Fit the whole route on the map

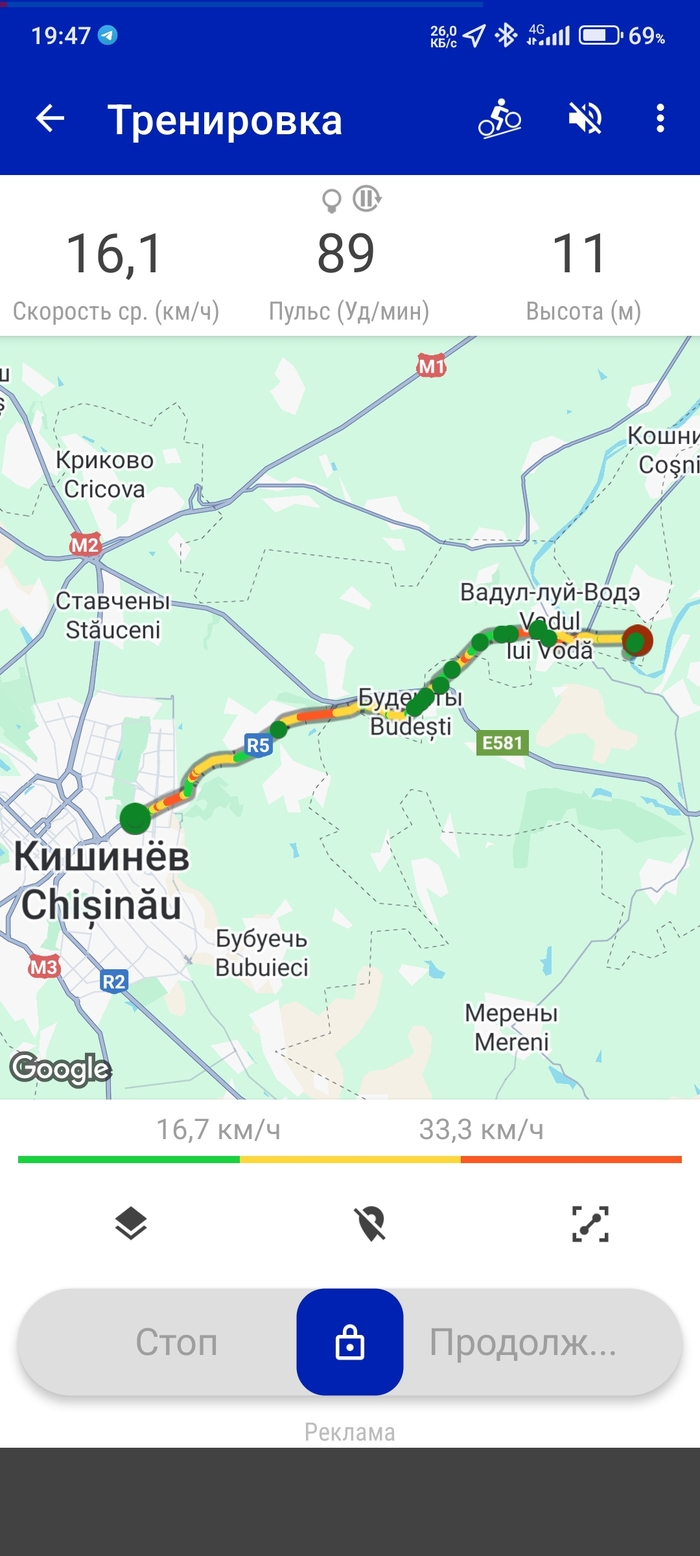(590, 1223)
